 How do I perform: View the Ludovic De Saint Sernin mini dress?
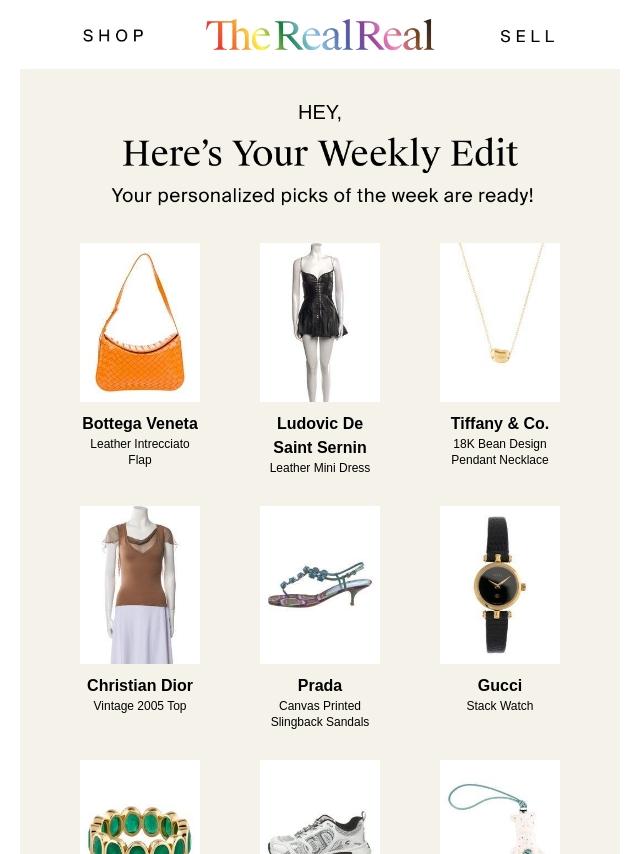coord(320,322)
